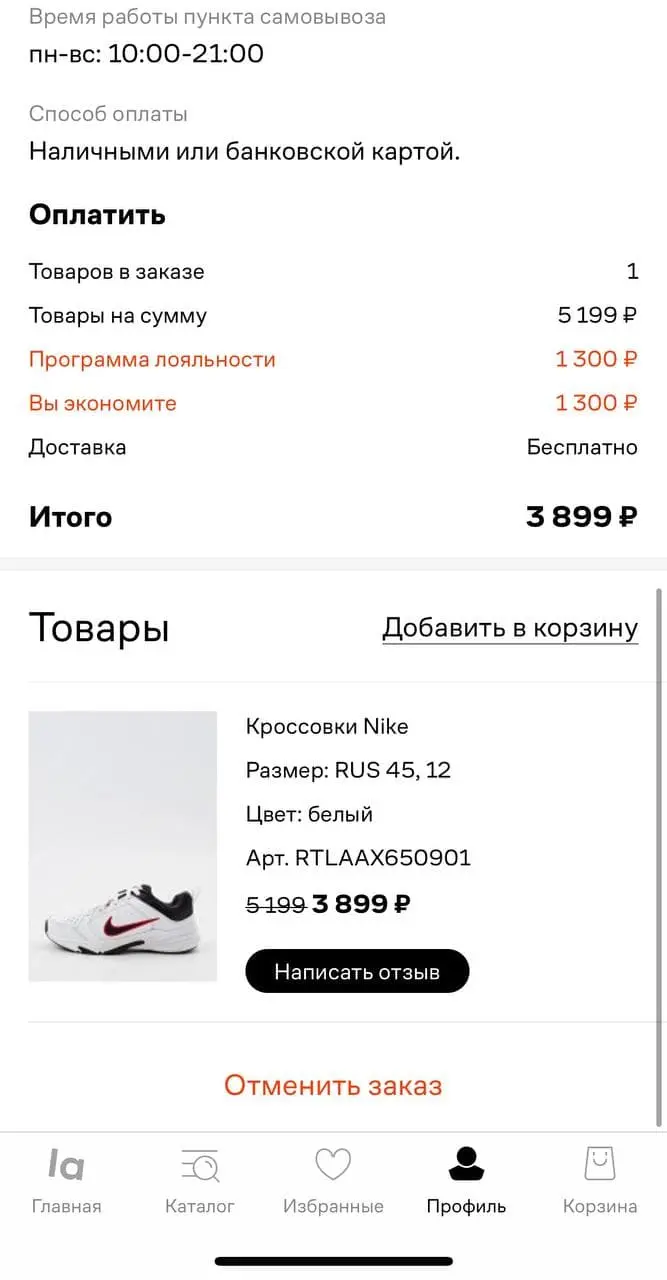Open the Nike sneakers product image
Image resolution: width=667 pixels, height=1280 pixels.
123,846
